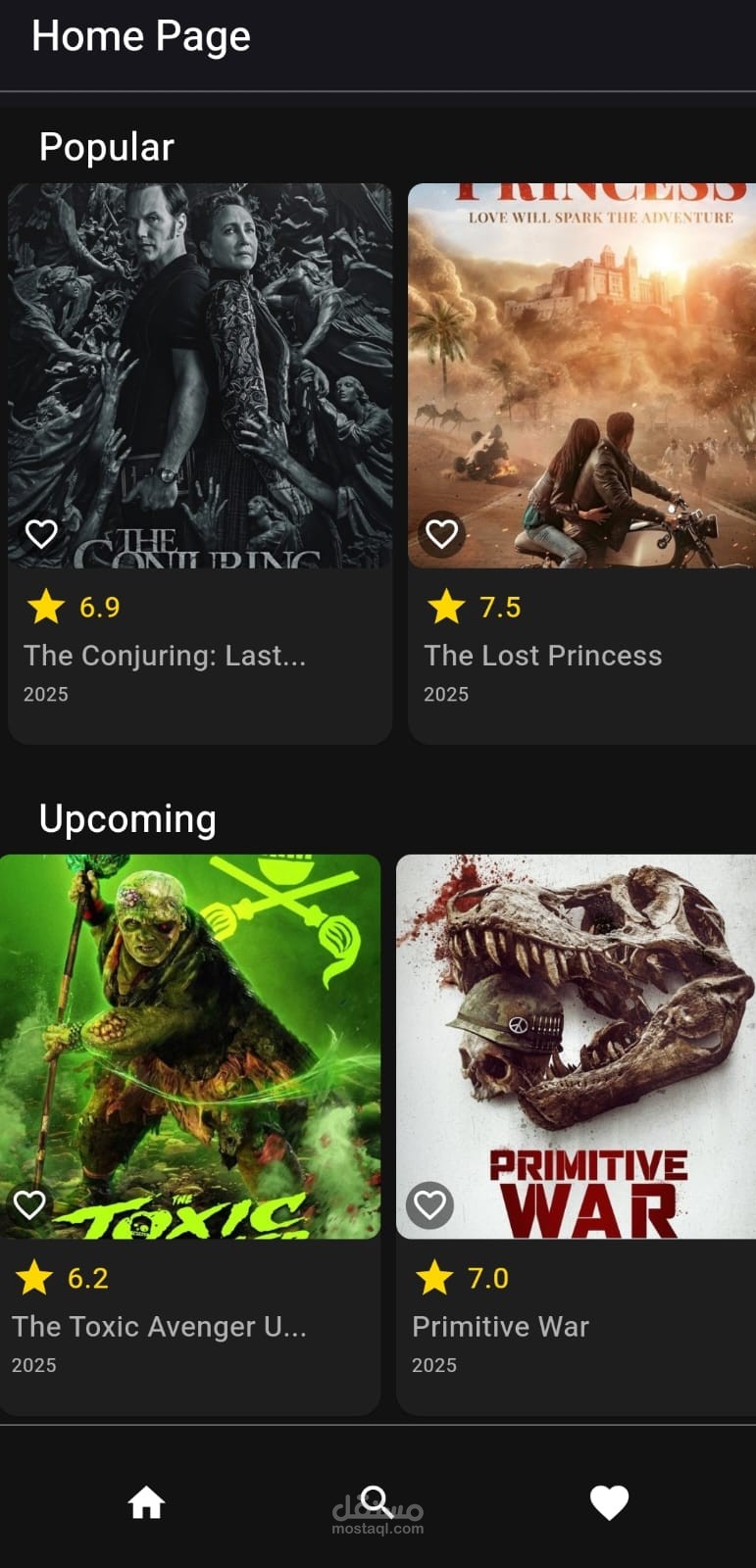Like The Lost Princess with the heart icon
756x1568 pixels.
pyautogui.click(x=442, y=534)
